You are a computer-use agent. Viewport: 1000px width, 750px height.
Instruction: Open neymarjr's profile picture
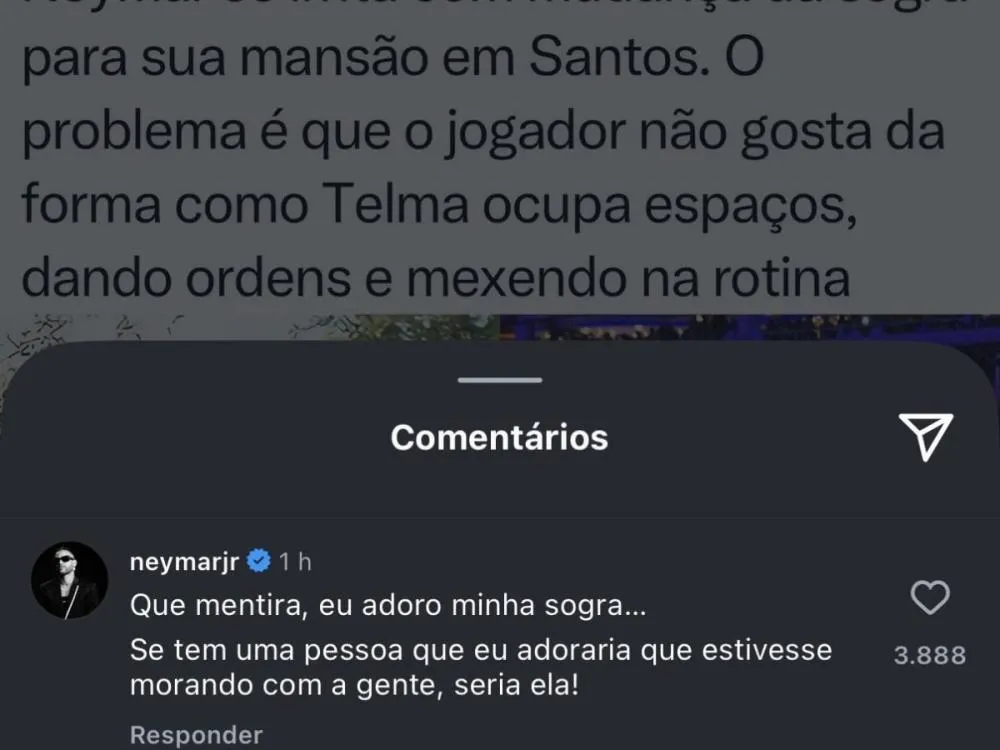70,580
